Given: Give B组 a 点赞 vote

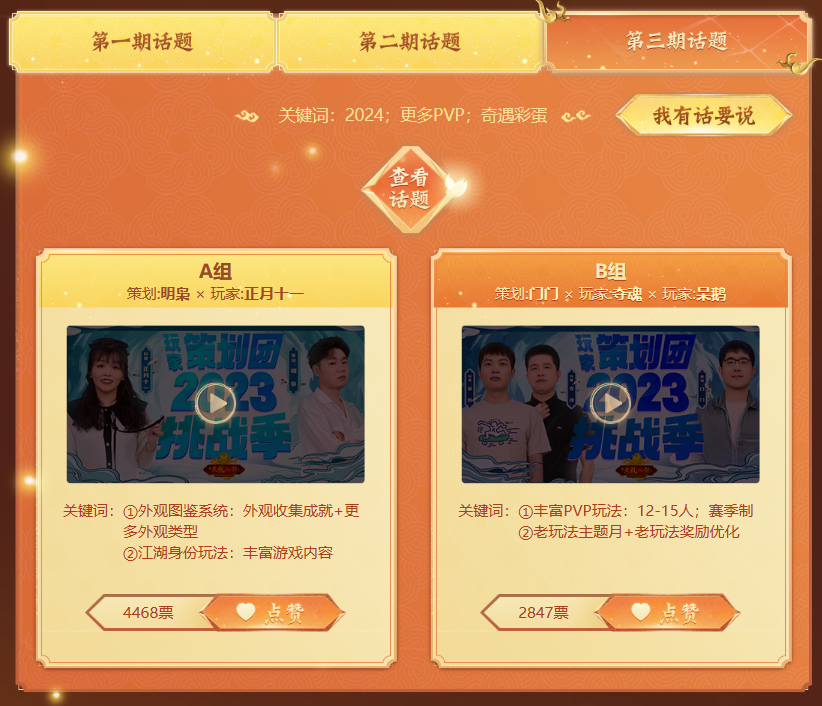Looking at the screenshot, I should [x=667, y=613].
